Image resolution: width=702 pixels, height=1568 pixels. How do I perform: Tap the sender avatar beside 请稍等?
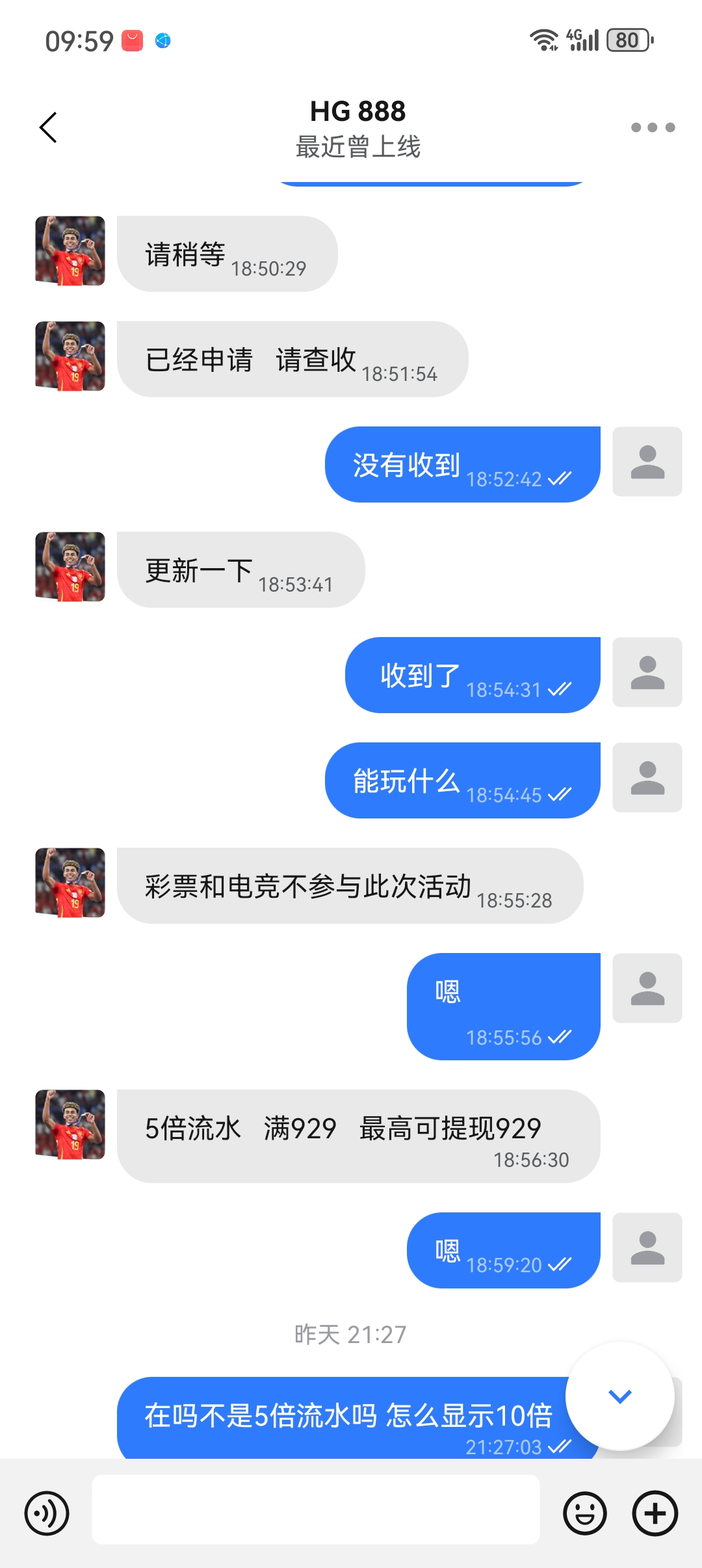[x=70, y=251]
